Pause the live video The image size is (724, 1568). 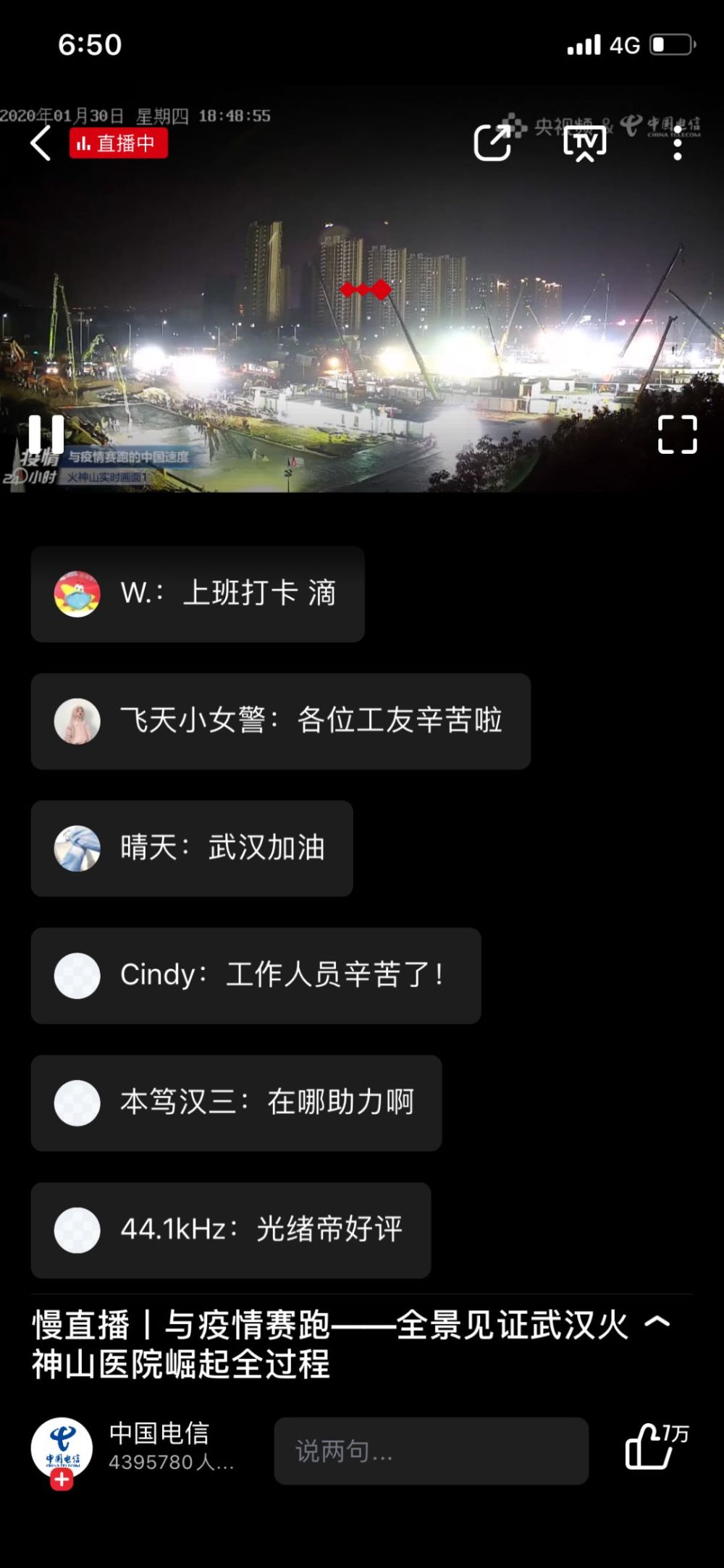coord(46,434)
